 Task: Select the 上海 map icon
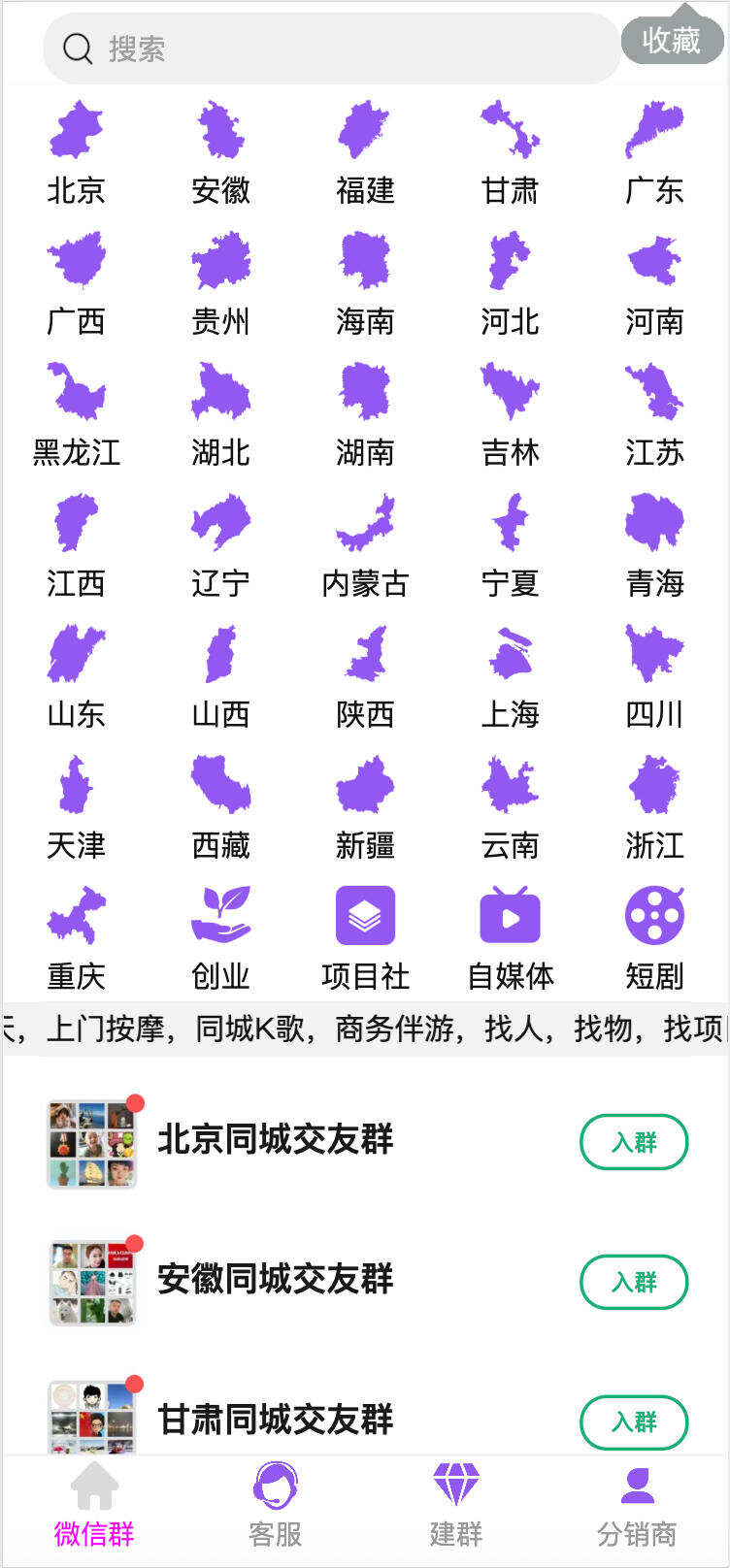(509, 652)
